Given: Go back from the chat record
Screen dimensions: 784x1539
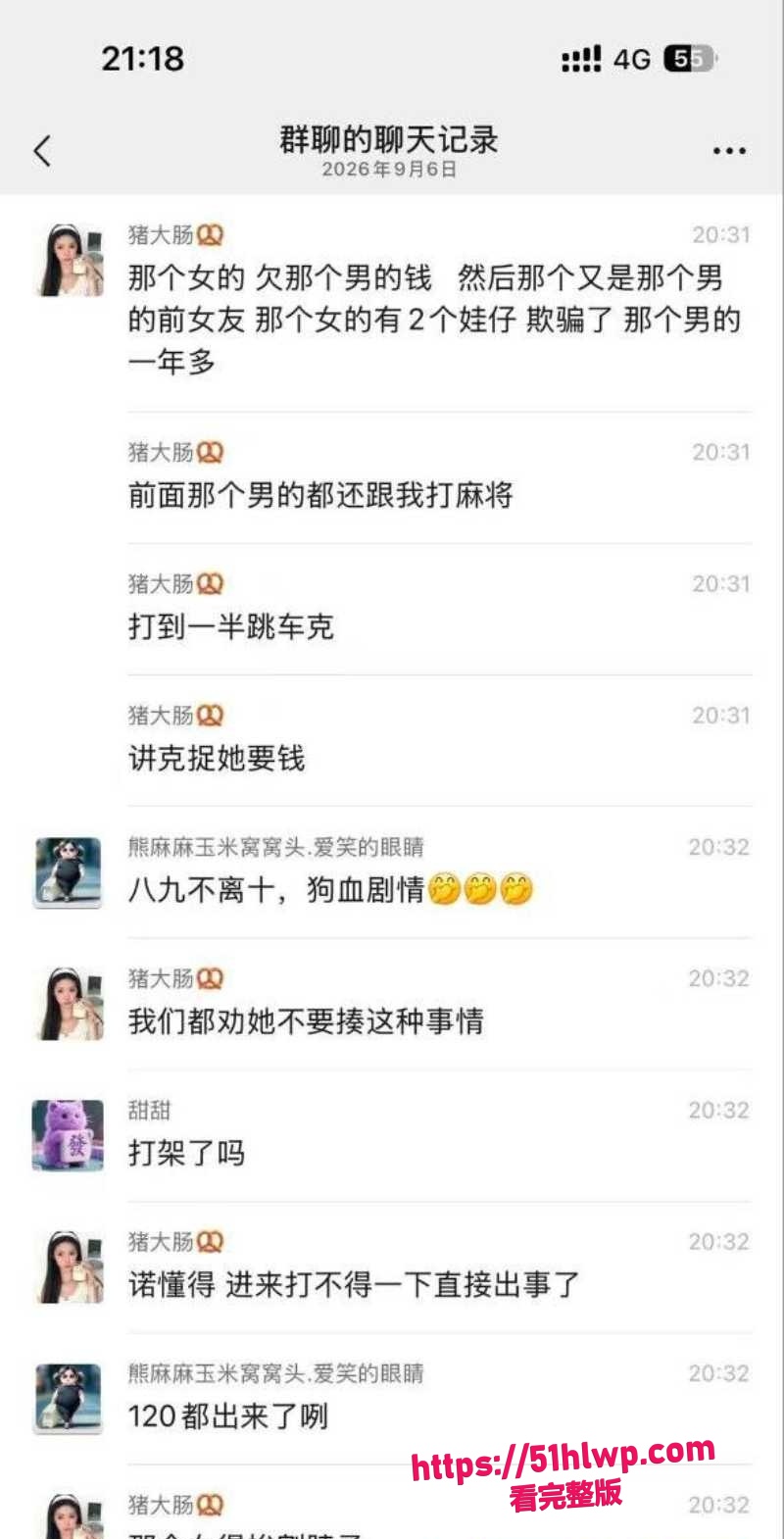Looking at the screenshot, I should click(x=42, y=151).
